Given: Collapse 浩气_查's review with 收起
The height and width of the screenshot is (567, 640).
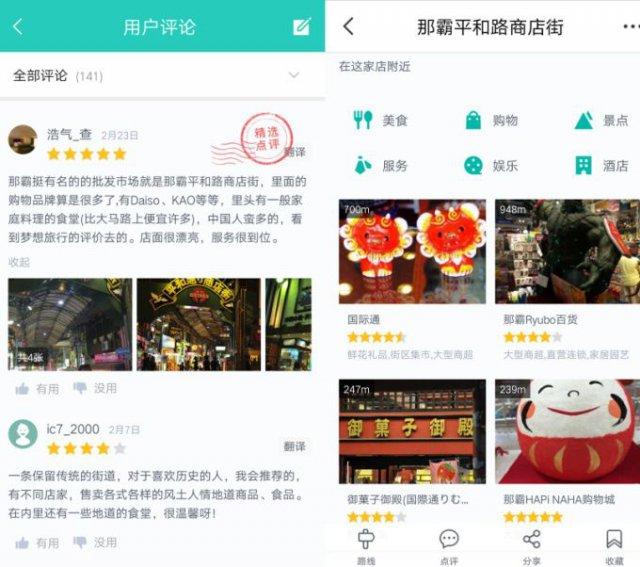Looking at the screenshot, I should 19,262.
